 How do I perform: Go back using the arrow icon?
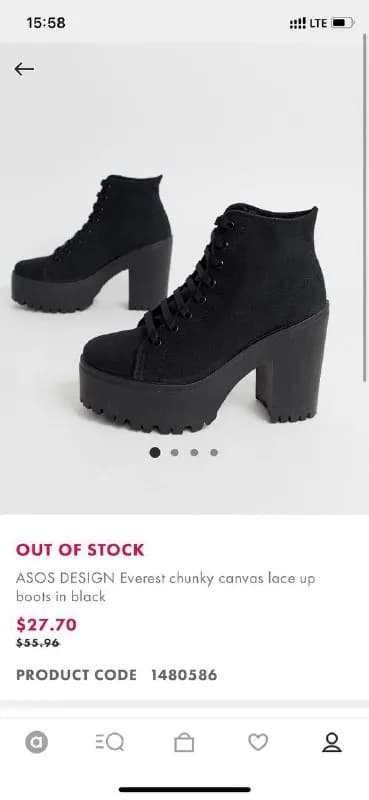coord(24,69)
